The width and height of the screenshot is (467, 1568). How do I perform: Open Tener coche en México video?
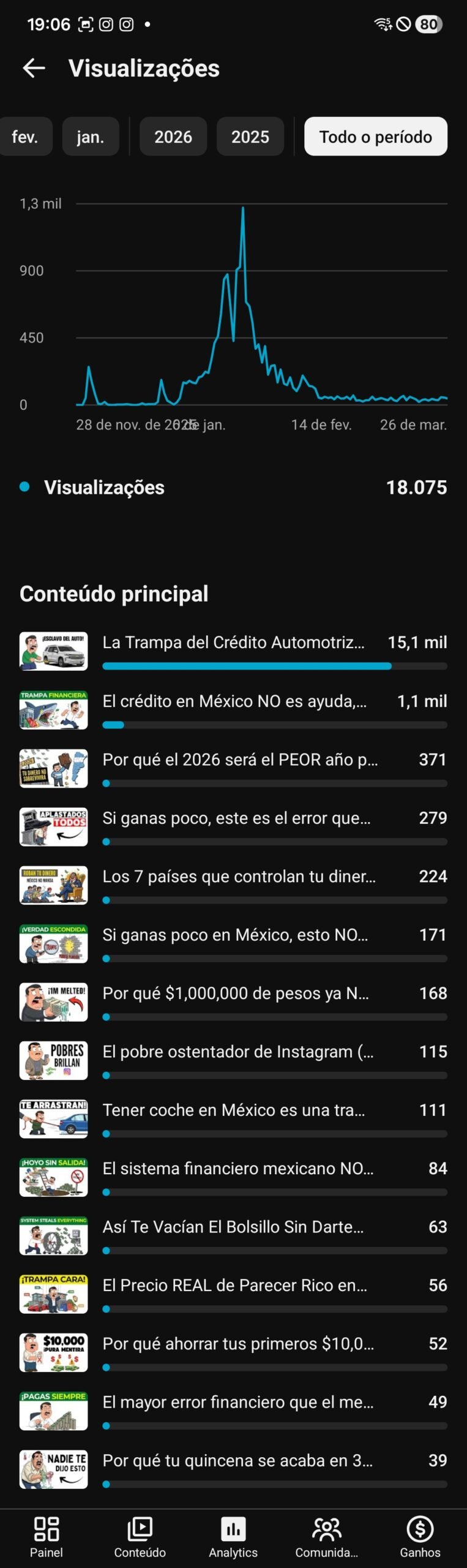coord(233,1110)
